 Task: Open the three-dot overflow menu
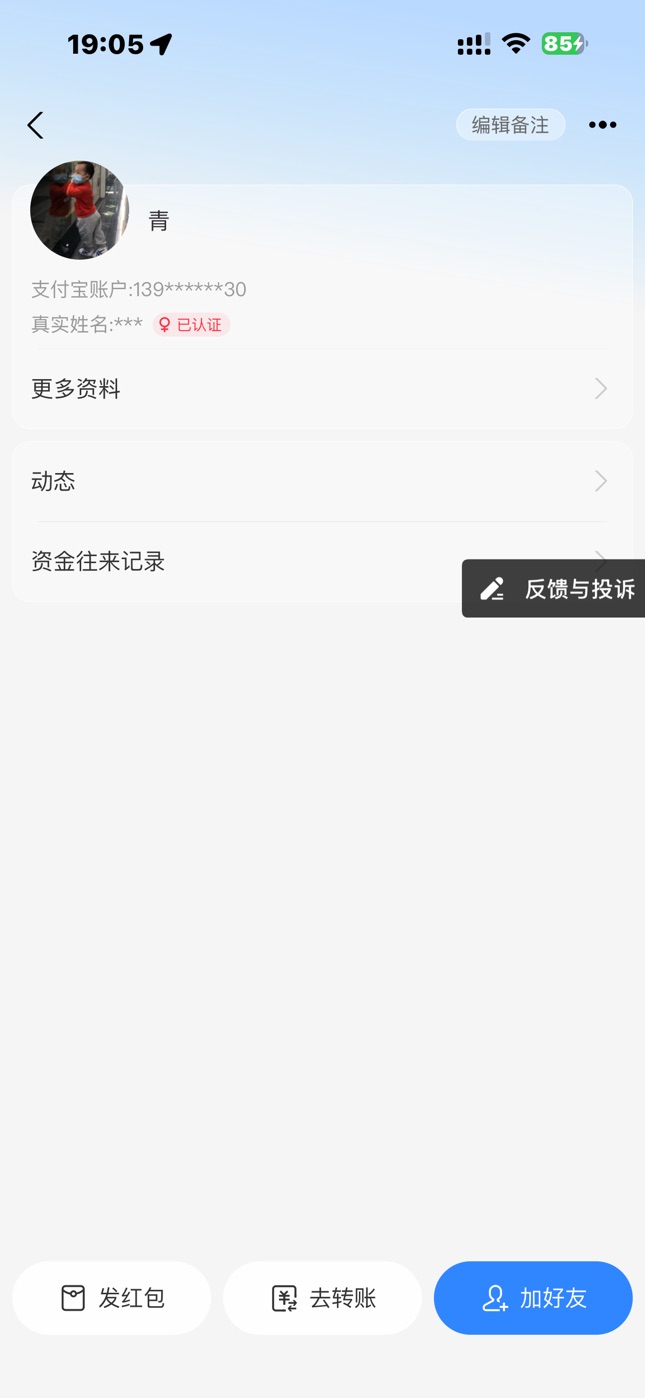[x=602, y=125]
